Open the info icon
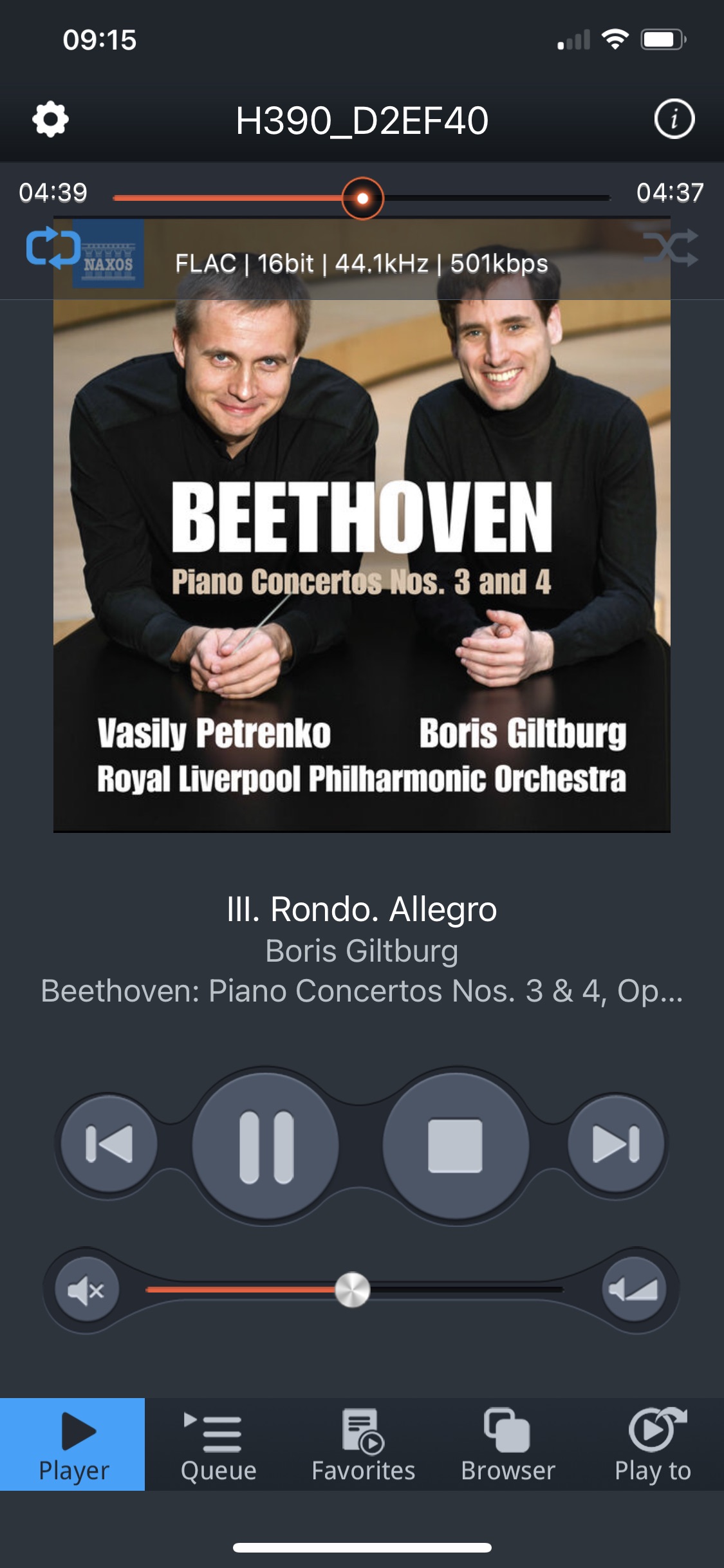Screen dimensions: 724x1568 [674, 119]
